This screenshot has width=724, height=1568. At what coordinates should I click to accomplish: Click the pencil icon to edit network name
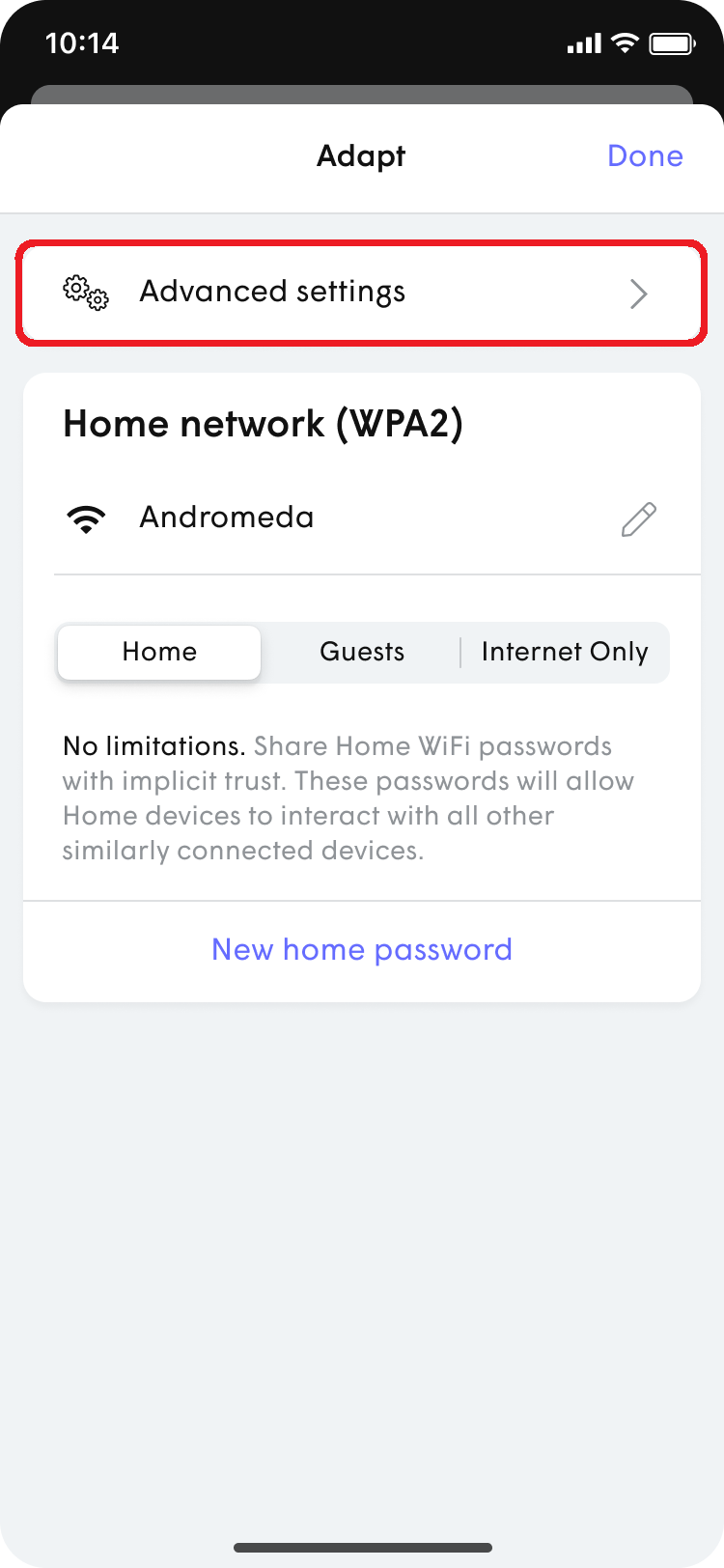(x=638, y=519)
